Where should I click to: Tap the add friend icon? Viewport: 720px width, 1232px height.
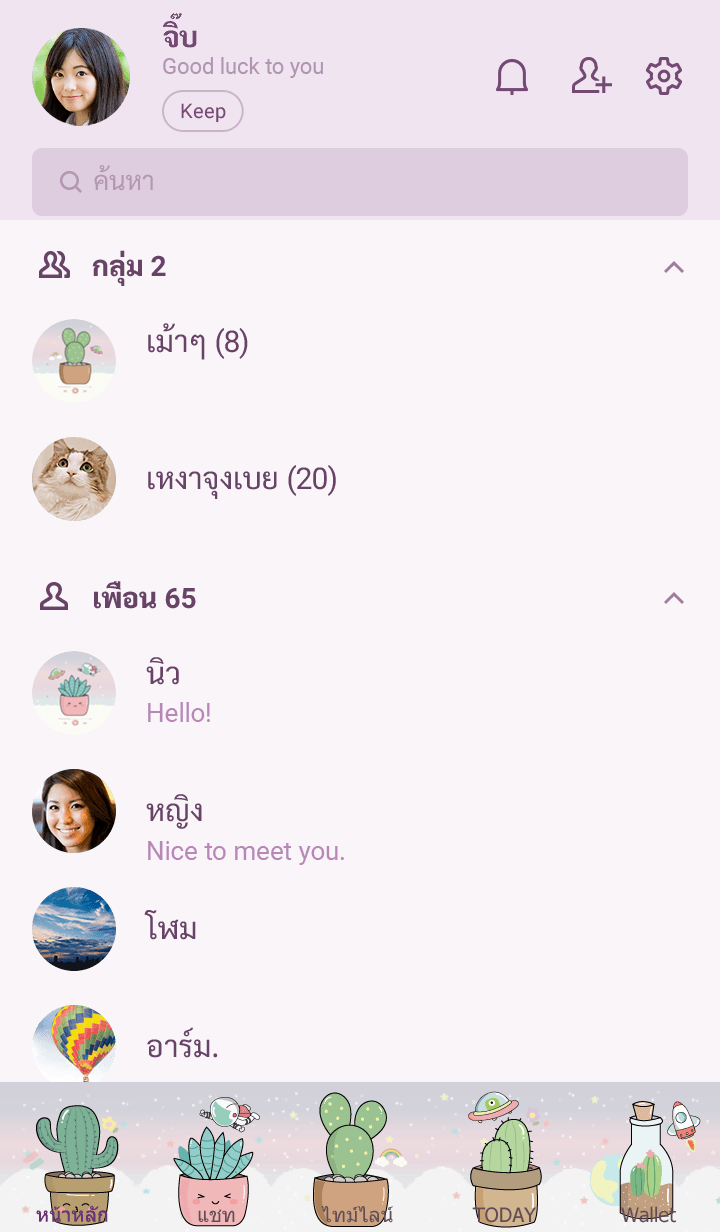pyautogui.click(x=591, y=77)
